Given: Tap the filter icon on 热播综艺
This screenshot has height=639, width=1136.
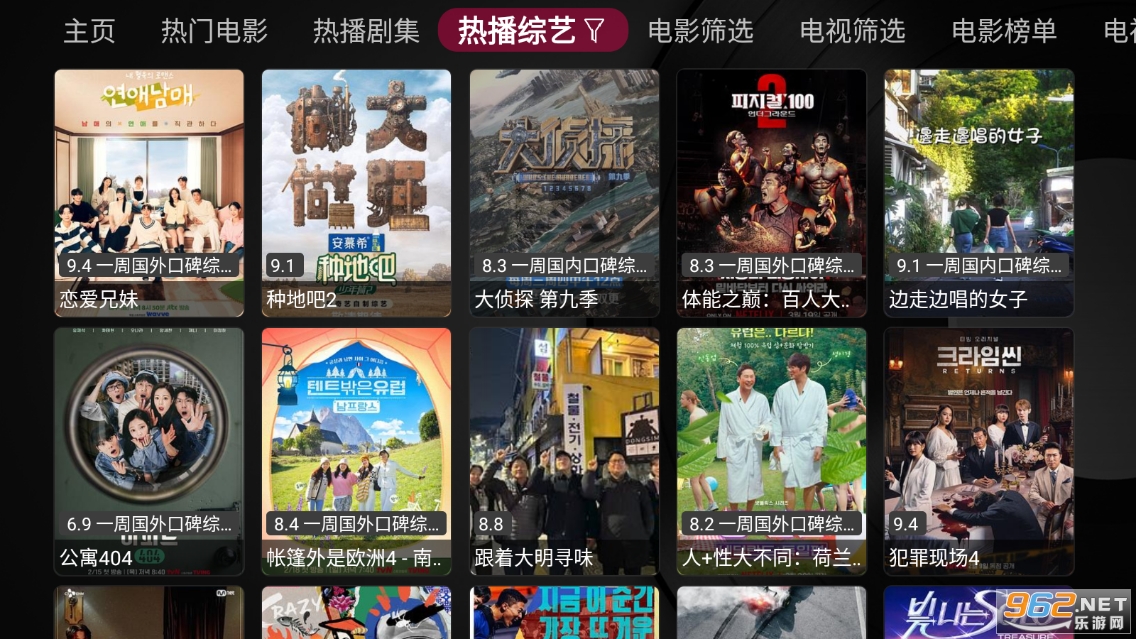Looking at the screenshot, I should coord(595,32).
